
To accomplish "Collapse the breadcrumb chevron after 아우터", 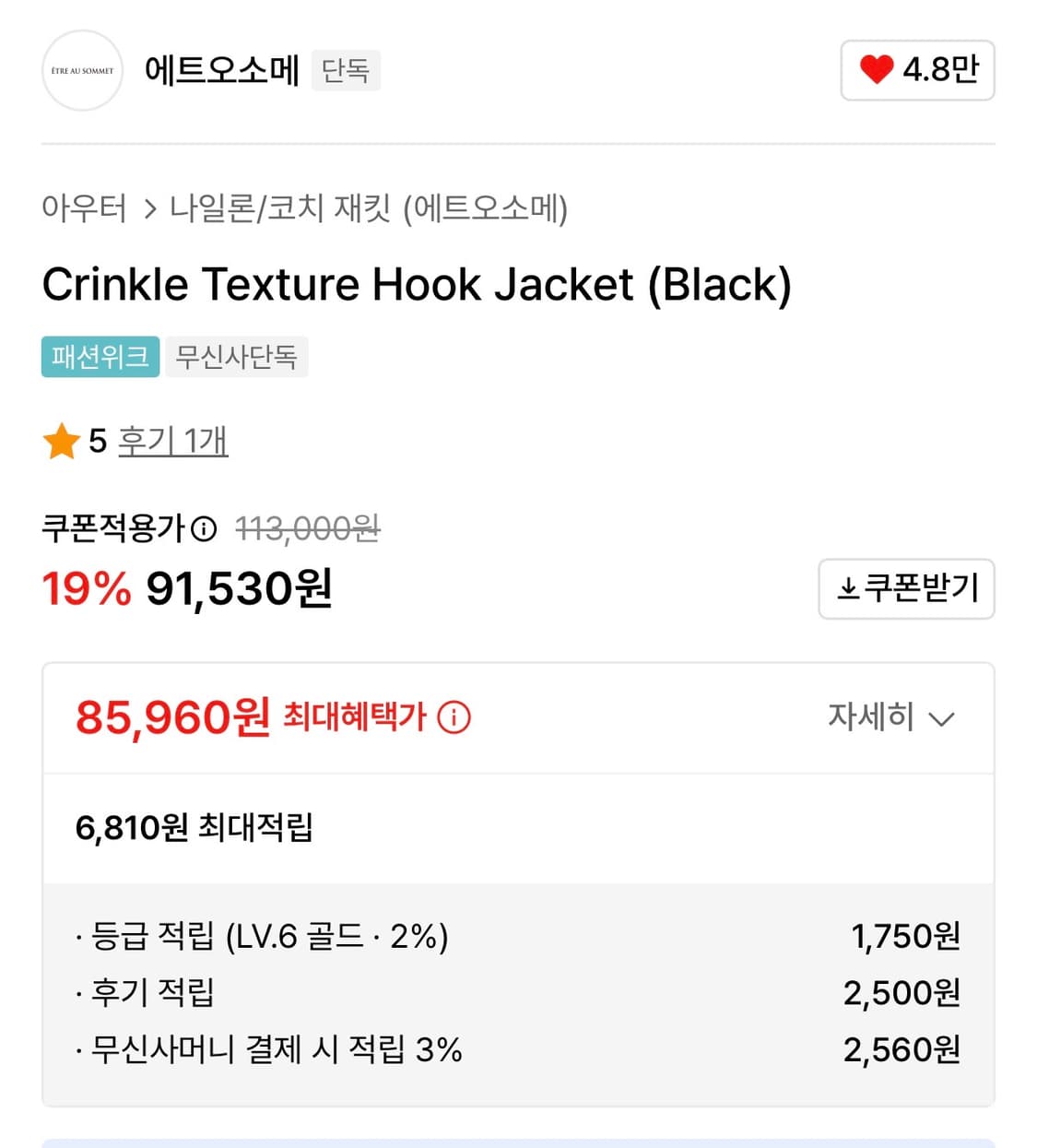I will [x=148, y=210].
